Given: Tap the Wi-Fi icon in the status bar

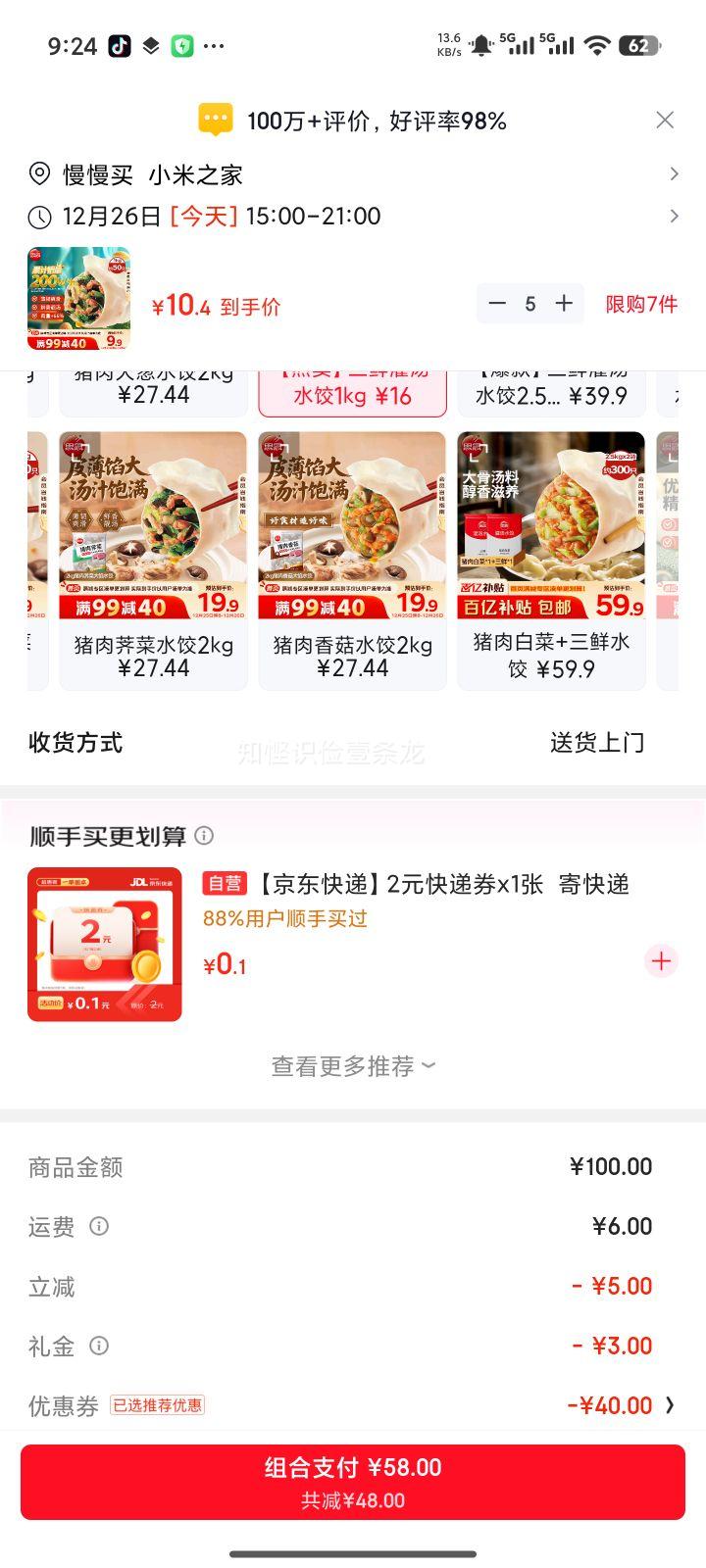Looking at the screenshot, I should [595, 44].
